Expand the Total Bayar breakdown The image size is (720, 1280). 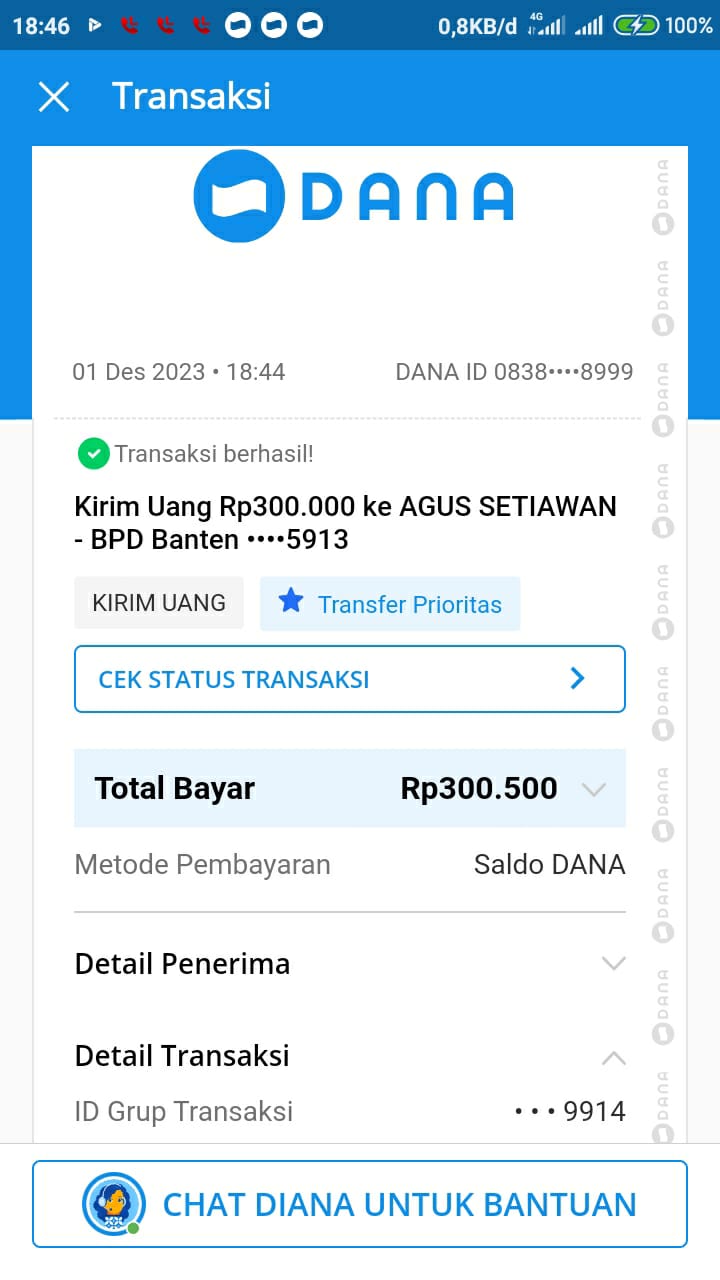point(593,789)
